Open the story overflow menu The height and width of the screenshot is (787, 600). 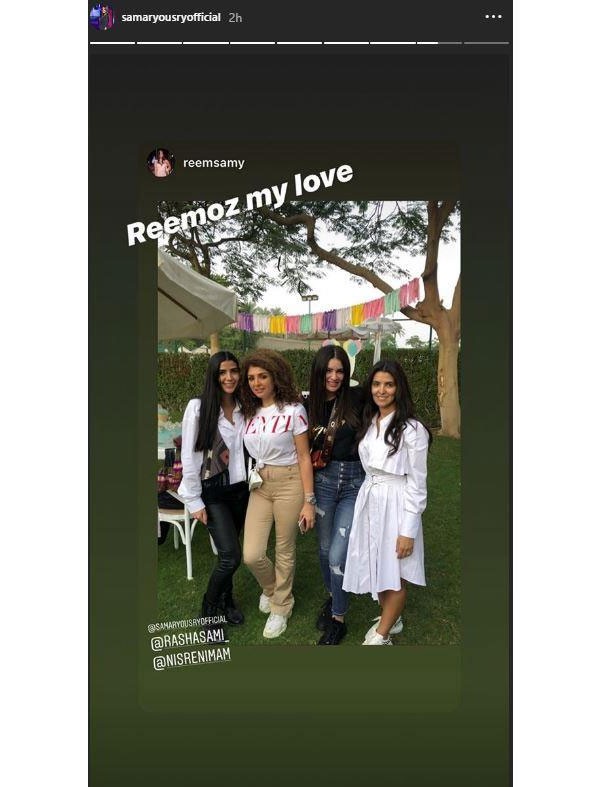click(493, 17)
